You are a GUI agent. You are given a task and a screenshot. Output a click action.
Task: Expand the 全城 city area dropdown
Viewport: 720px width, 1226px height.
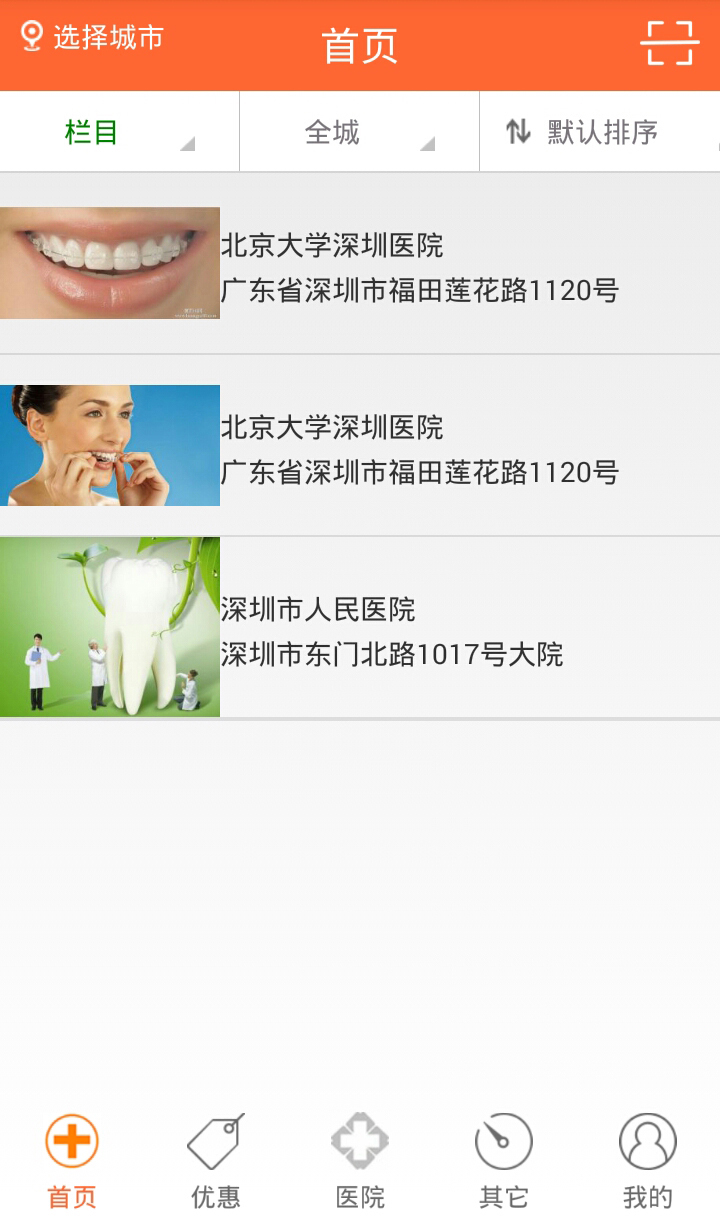click(358, 131)
